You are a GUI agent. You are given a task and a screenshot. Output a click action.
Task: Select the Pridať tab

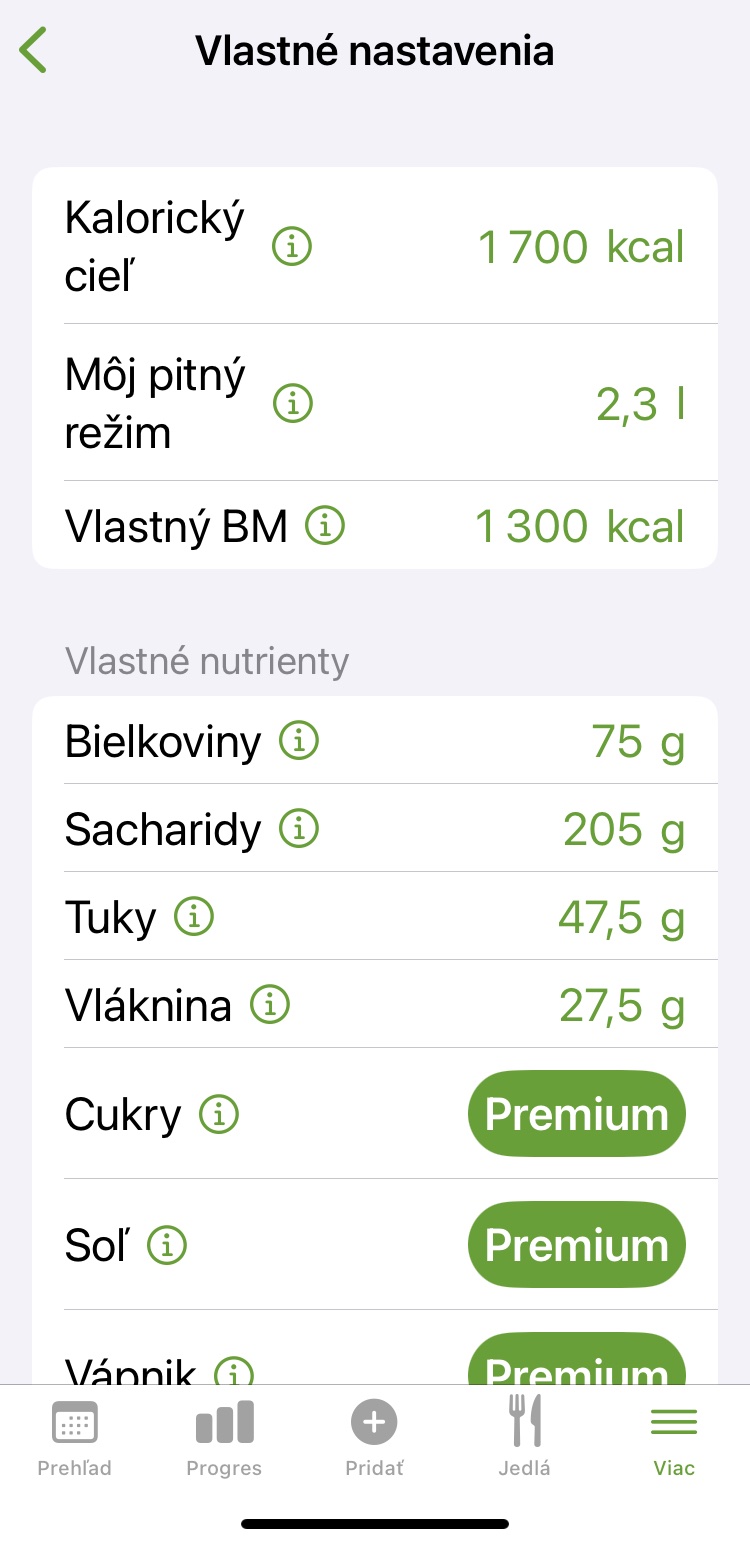(x=374, y=1439)
